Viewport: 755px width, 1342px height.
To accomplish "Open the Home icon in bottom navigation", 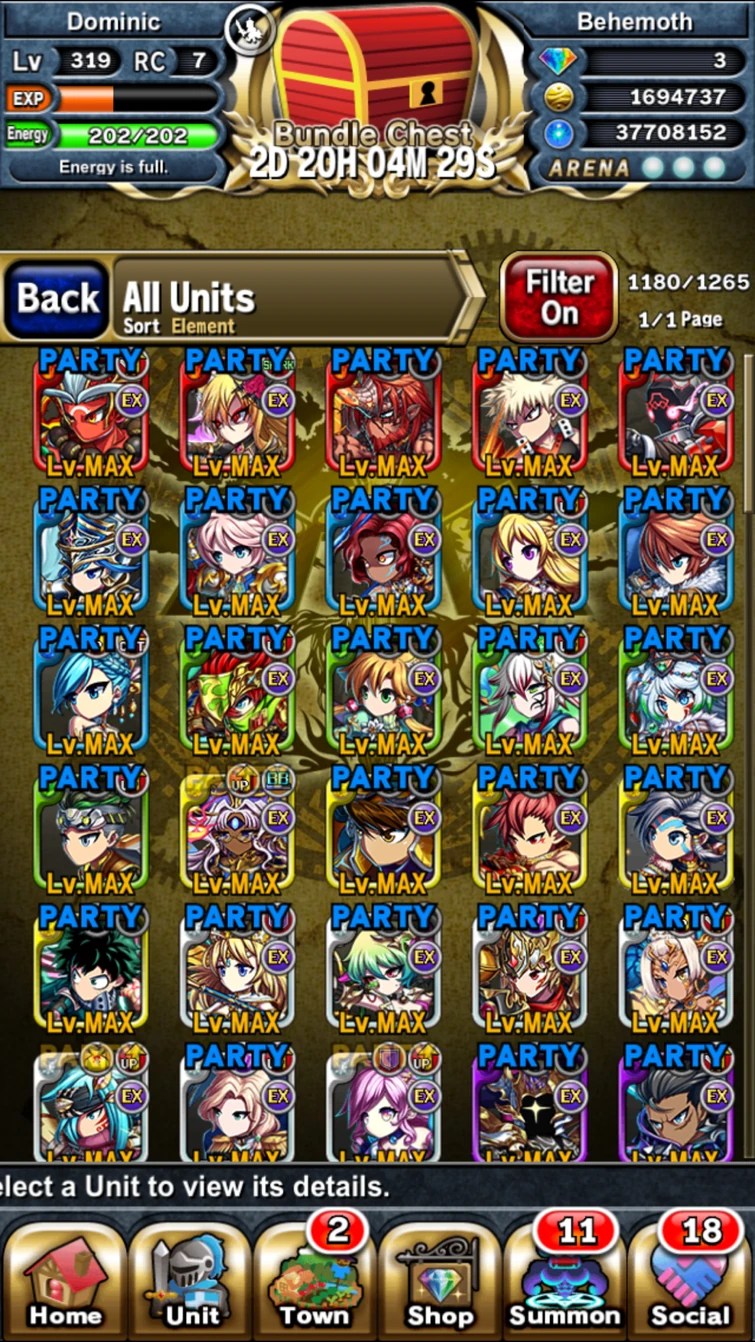I will [64, 1285].
